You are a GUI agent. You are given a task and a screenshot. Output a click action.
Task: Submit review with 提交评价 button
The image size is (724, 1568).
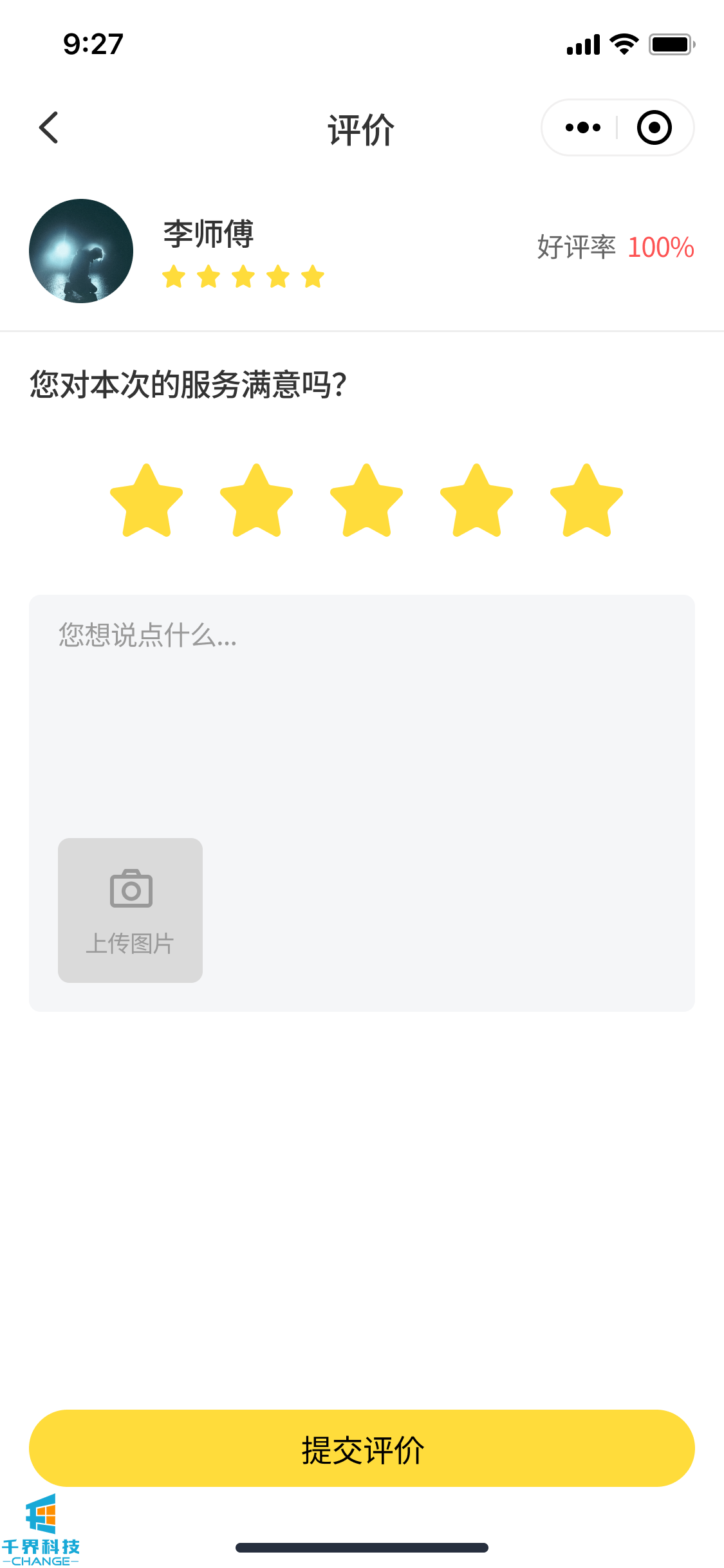tap(362, 1448)
